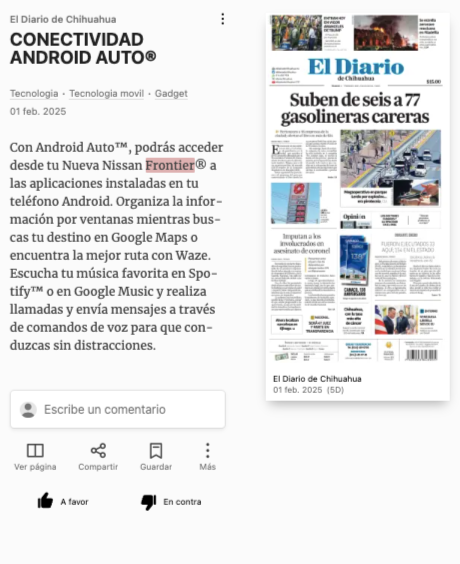Open the Tecnologia topic link
The height and width of the screenshot is (564, 460).
click(34, 94)
